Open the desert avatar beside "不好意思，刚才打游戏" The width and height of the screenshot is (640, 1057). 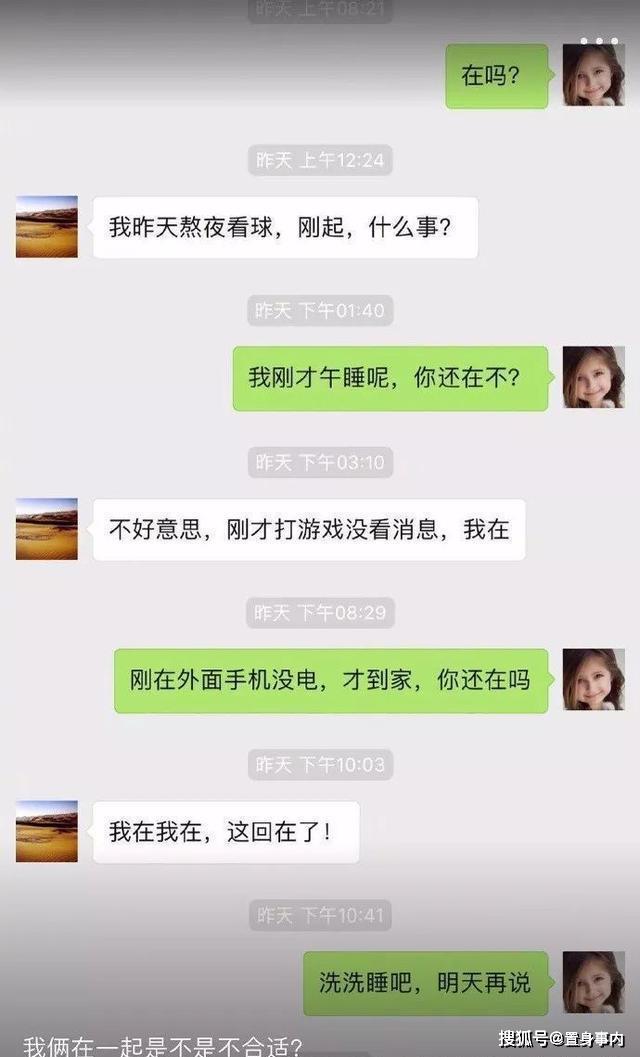click(47, 529)
